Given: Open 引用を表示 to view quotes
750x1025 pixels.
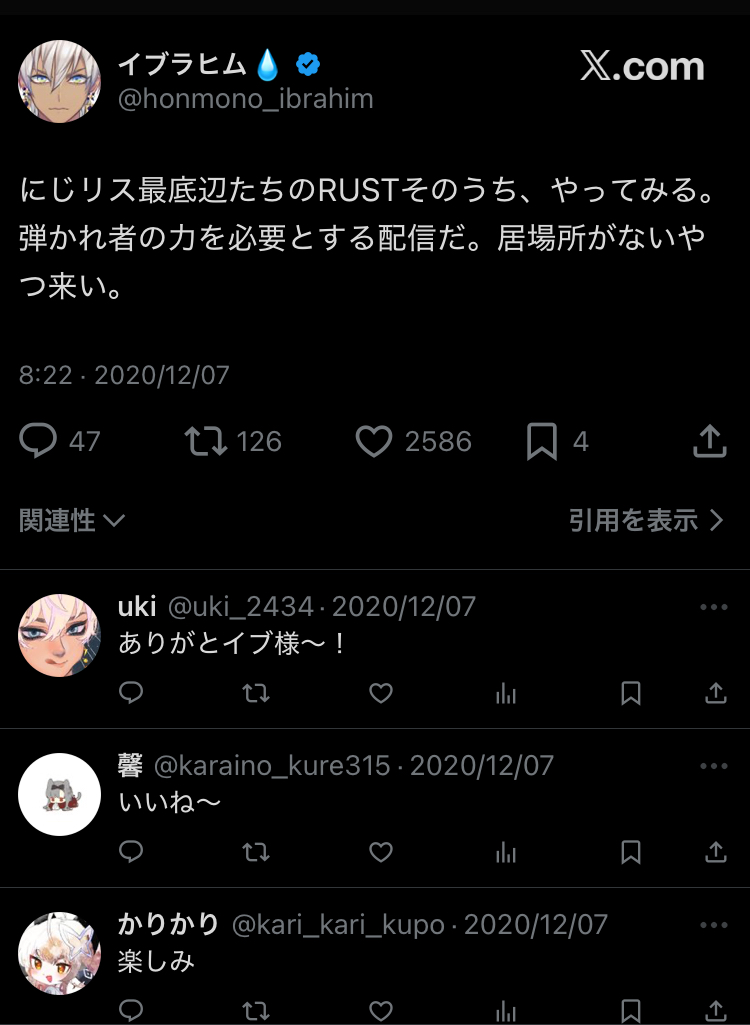Looking at the screenshot, I should 645,520.
